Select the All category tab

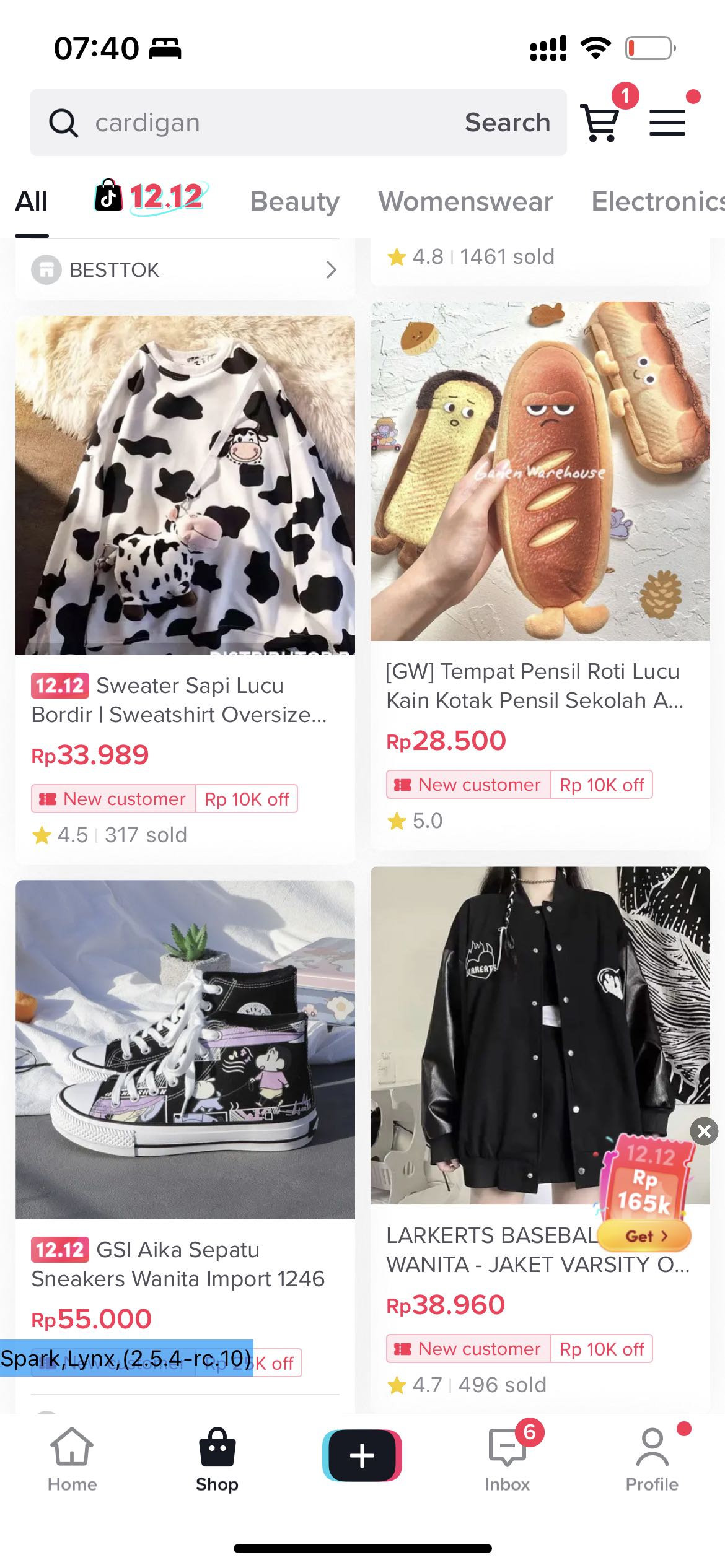point(32,201)
